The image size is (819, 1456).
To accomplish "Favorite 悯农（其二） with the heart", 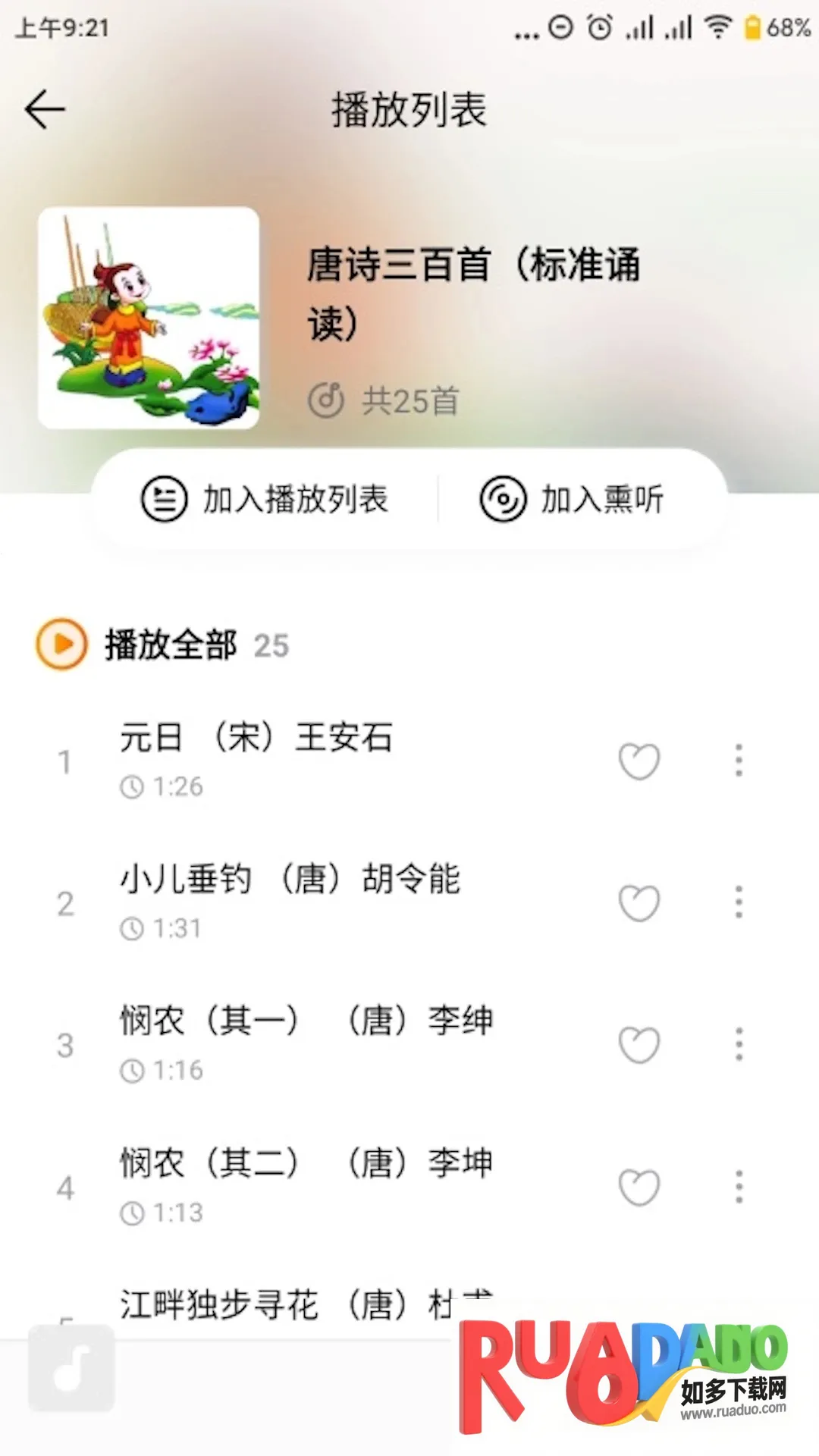I will (639, 1187).
